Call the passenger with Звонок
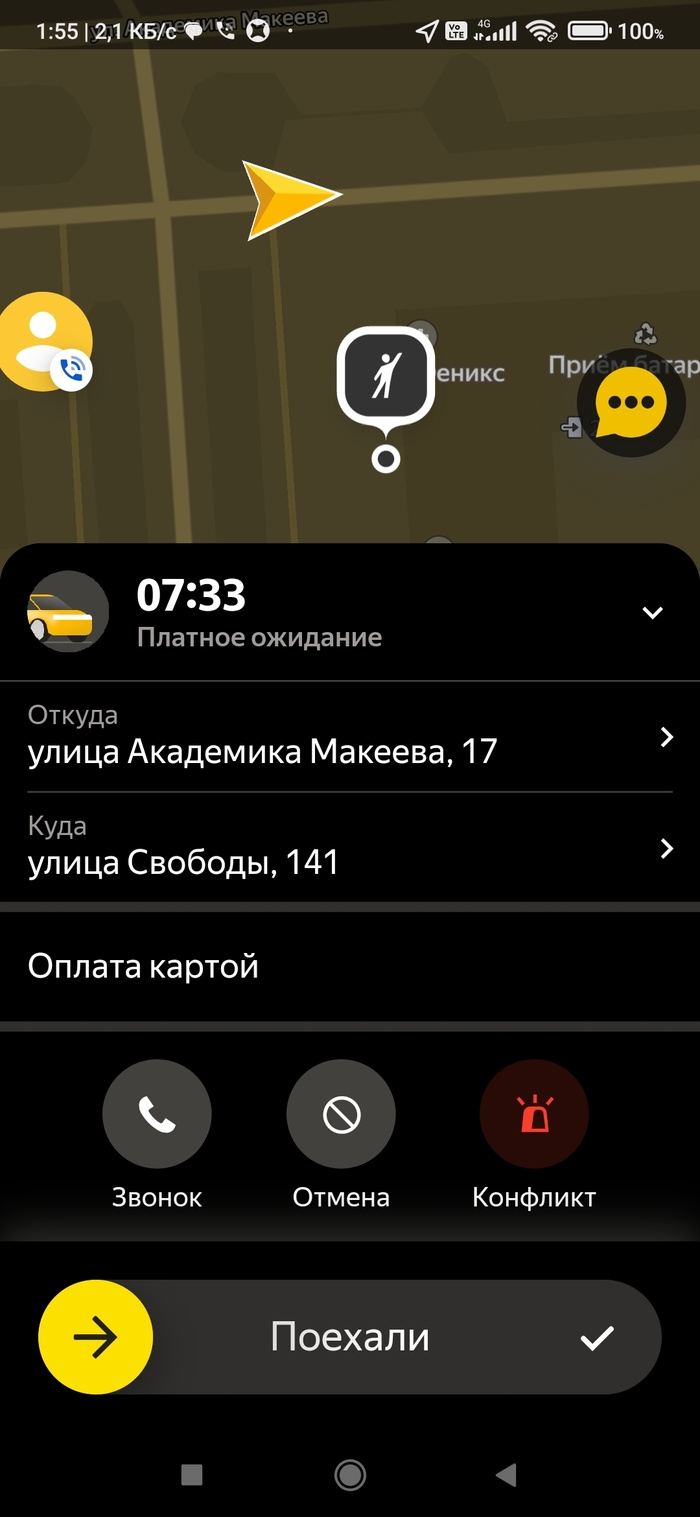Viewport: 700px width, 1517px height. (157, 1114)
